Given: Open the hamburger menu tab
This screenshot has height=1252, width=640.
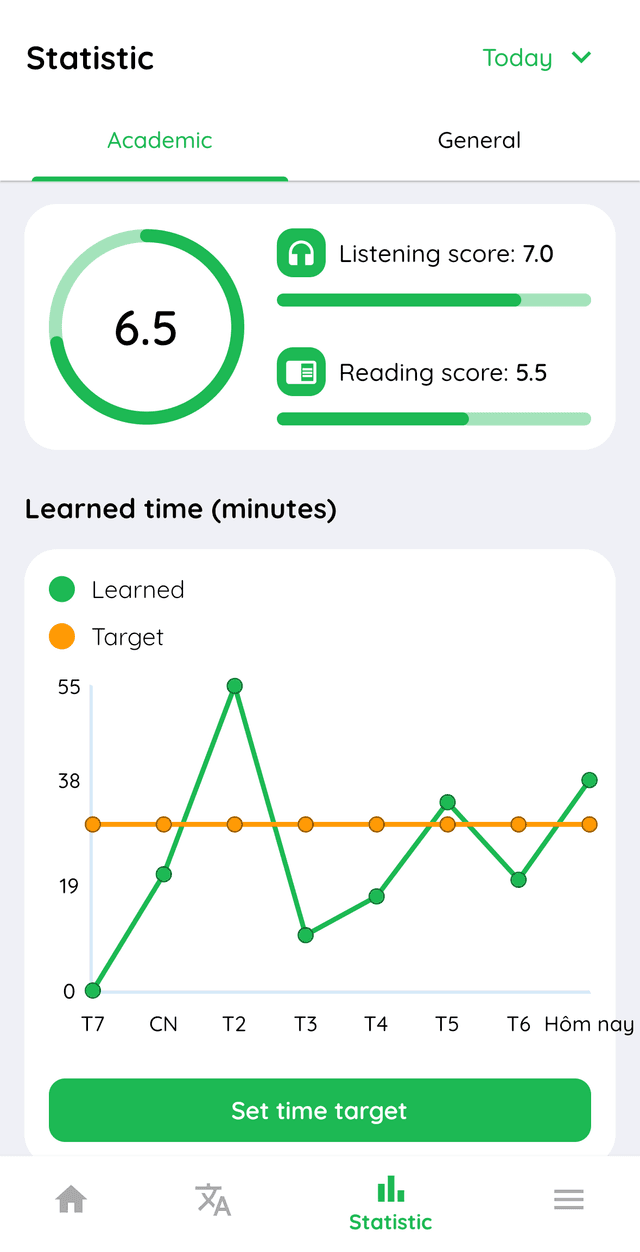Looking at the screenshot, I should [x=568, y=1199].
